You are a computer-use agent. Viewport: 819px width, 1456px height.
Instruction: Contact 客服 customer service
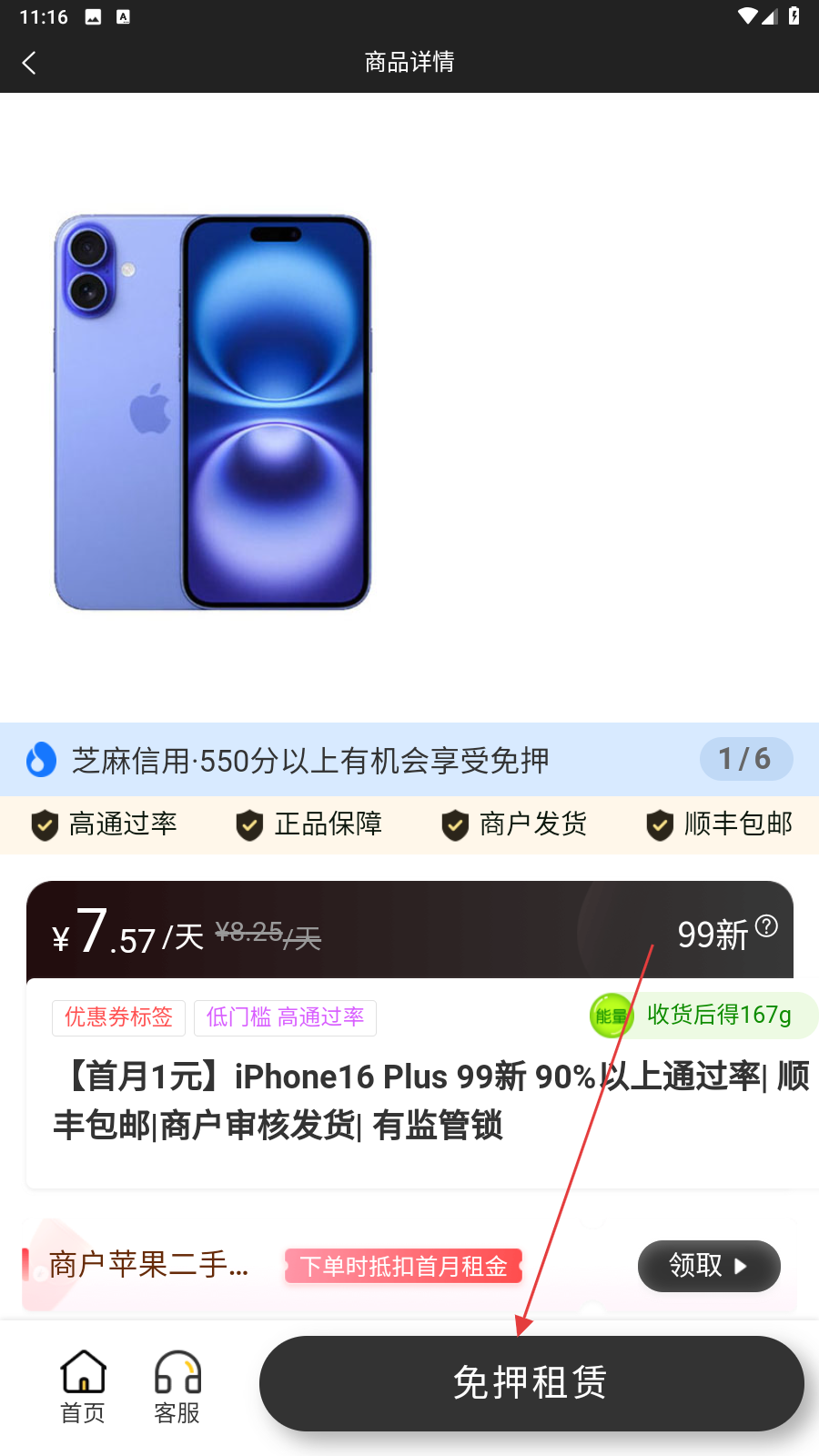[x=177, y=1386]
